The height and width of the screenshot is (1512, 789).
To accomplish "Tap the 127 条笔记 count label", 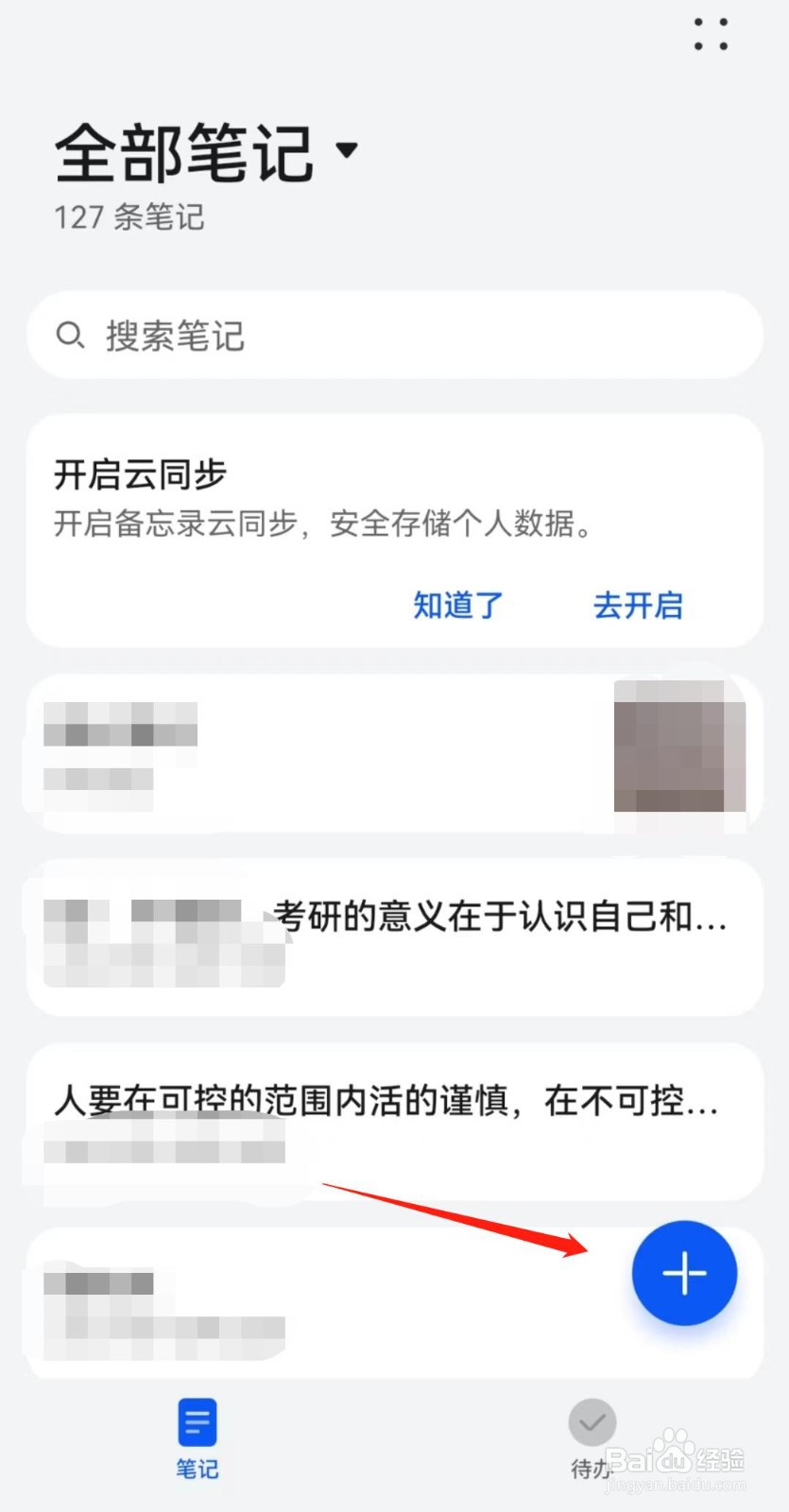I will point(128,217).
